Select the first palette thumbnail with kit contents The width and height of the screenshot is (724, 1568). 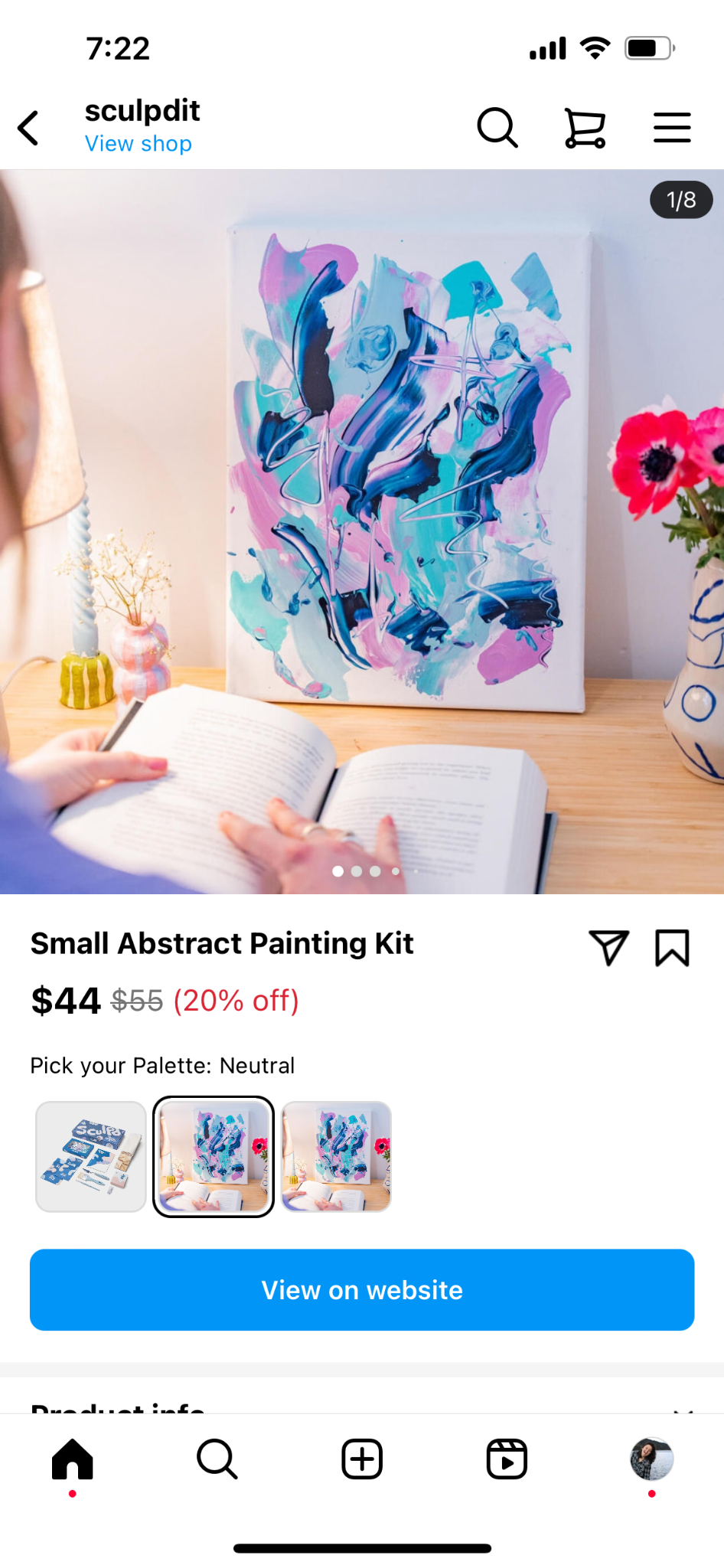click(91, 1156)
